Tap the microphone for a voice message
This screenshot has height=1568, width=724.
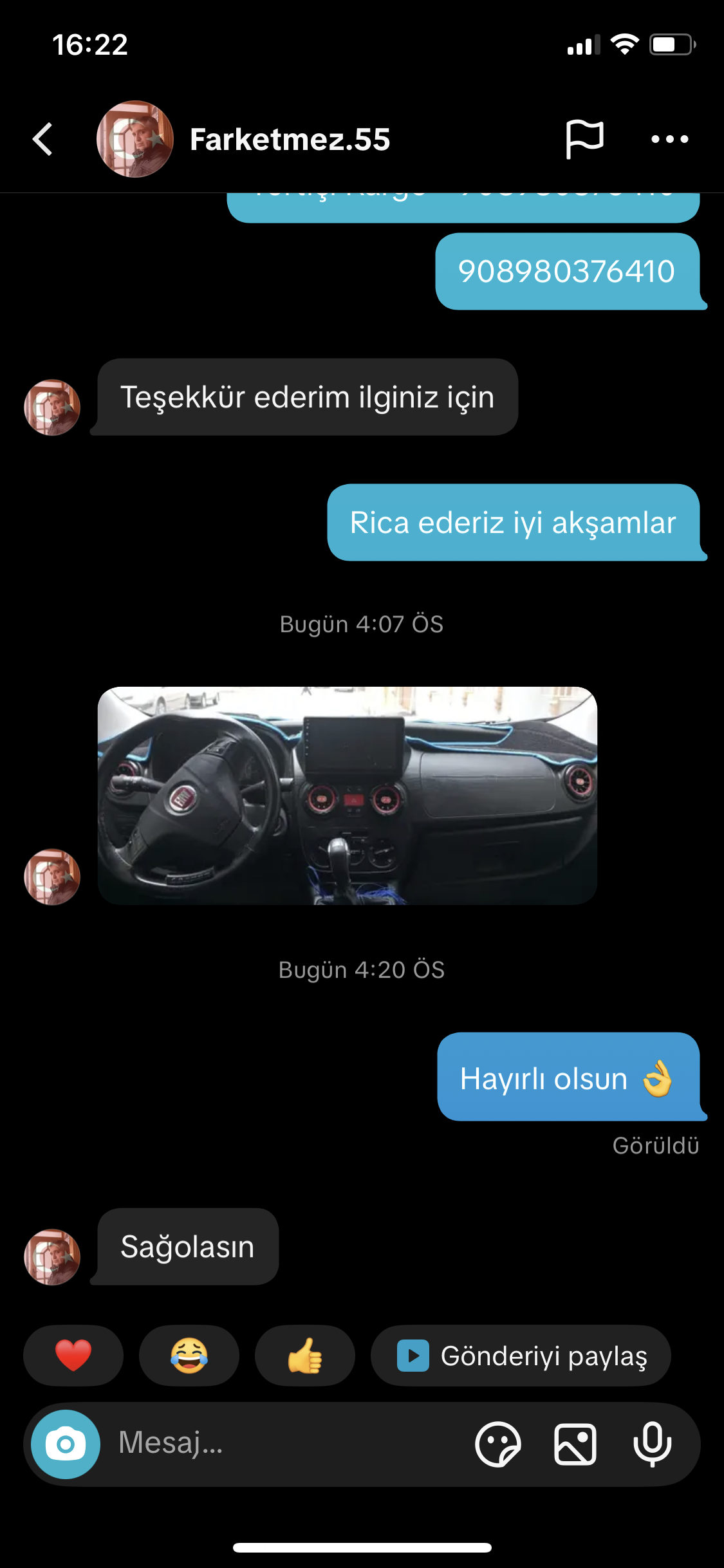click(652, 1444)
